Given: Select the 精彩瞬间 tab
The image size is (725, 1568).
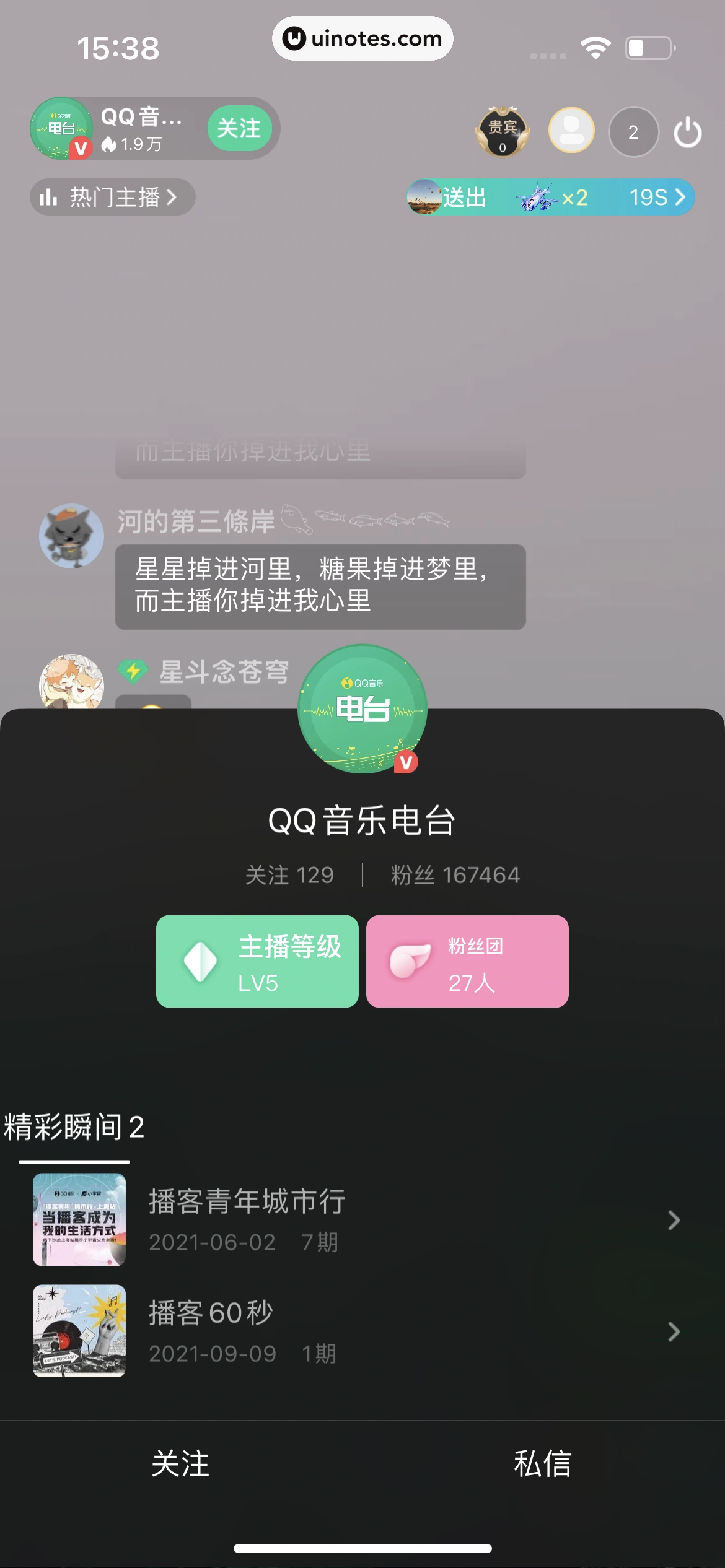Looking at the screenshot, I should tap(74, 1127).
